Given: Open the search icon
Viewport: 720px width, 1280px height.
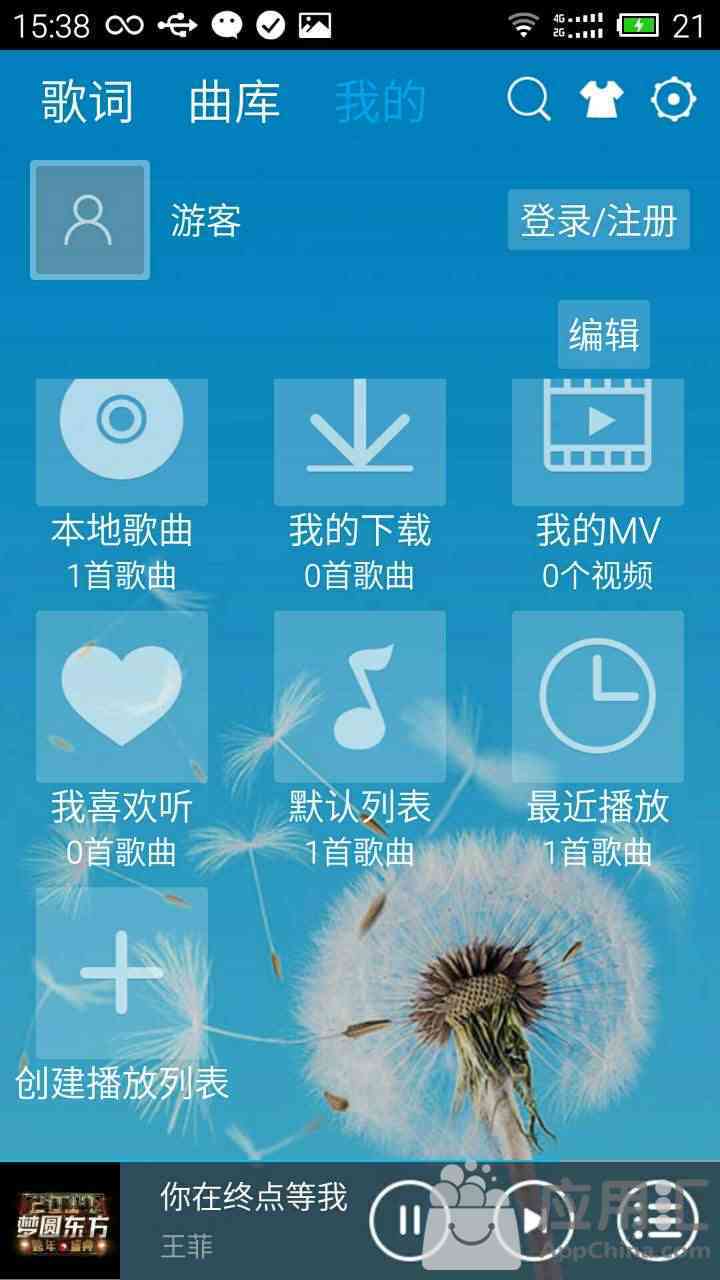Looking at the screenshot, I should pos(528,100).
